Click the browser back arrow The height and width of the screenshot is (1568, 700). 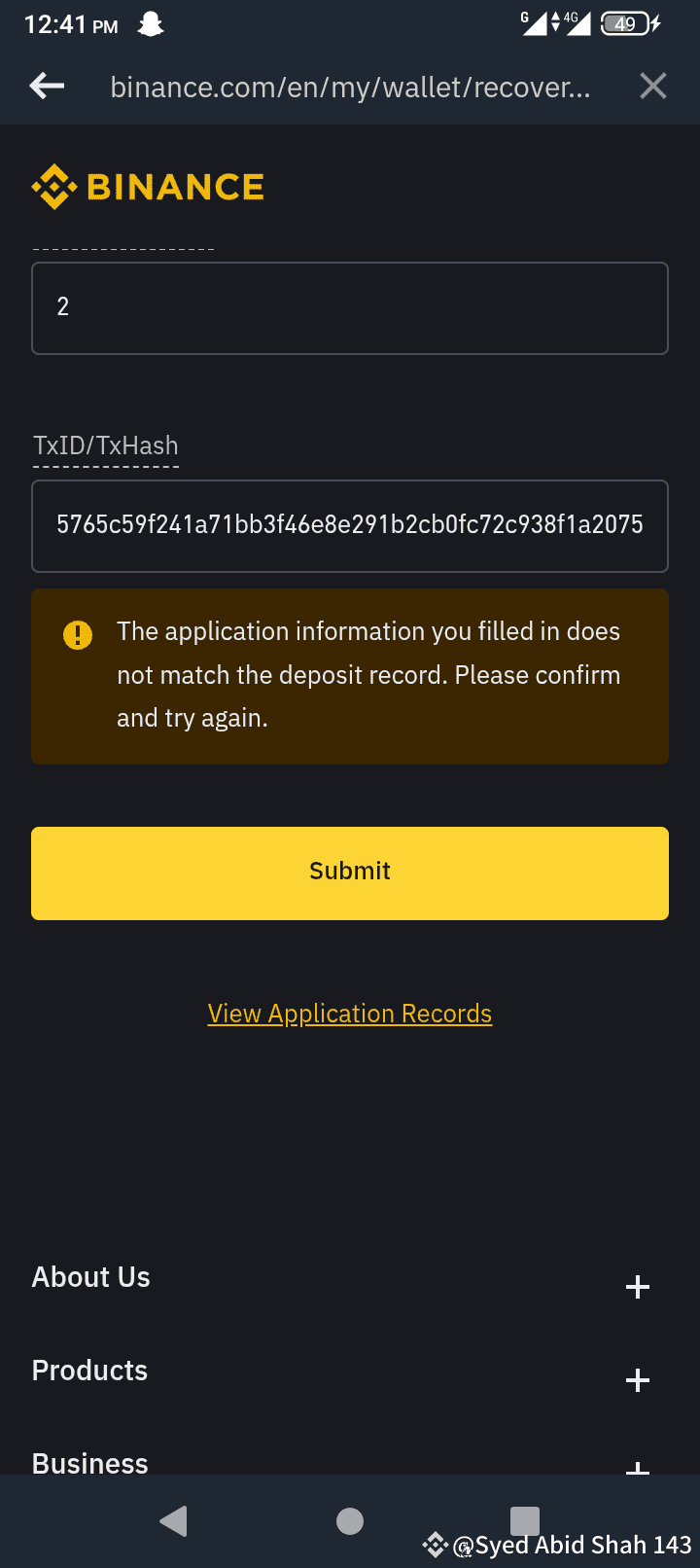46,86
